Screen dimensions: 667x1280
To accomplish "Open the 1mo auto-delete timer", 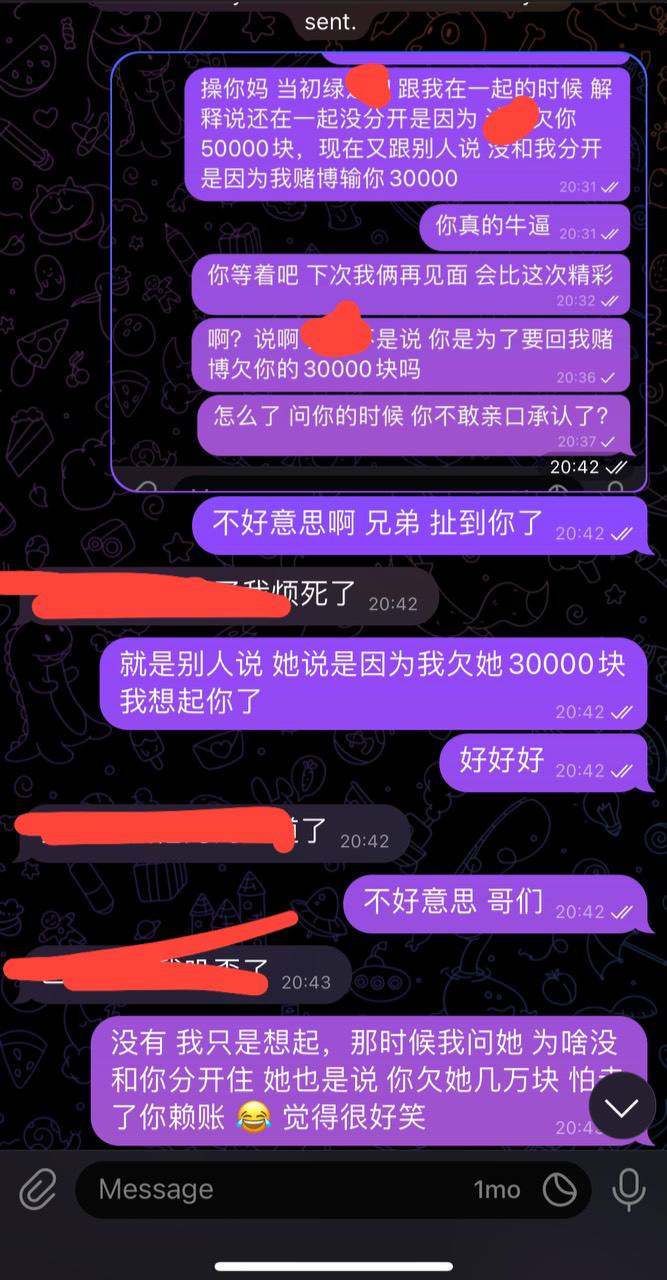I will [497, 1190].
